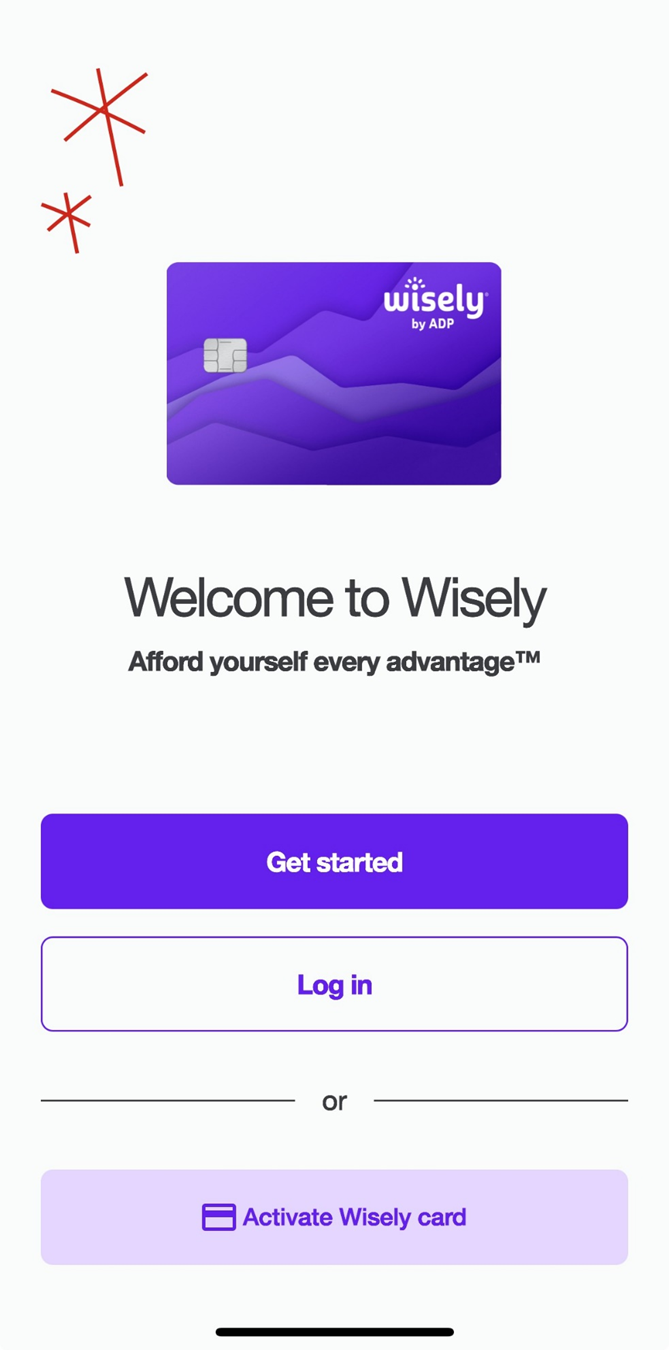Tap the Get started button

click(334, 861)
